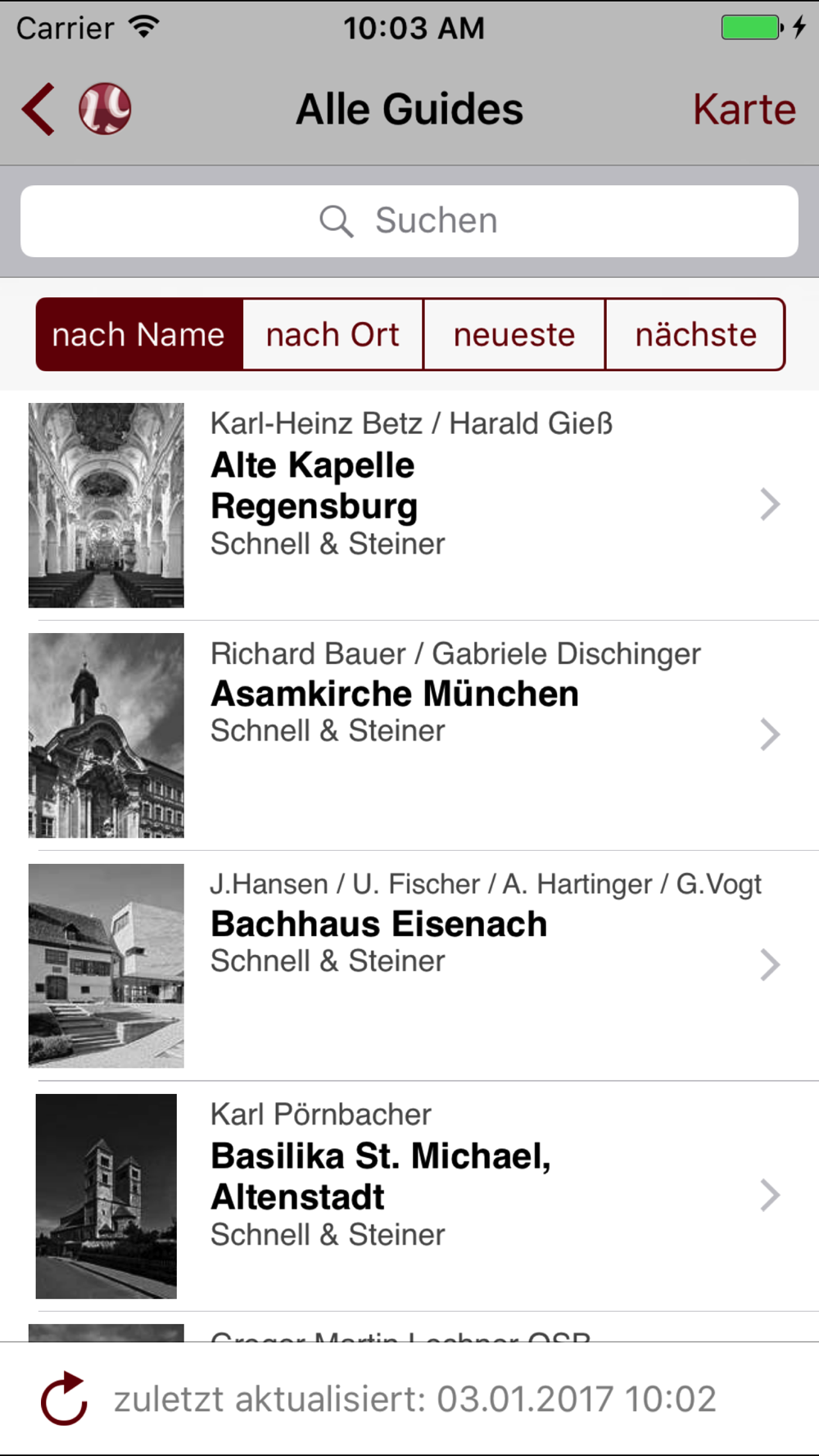Tap the Suchen search field
The width and height of the screenshot is (819, 1456).
[x=409, y=221]
